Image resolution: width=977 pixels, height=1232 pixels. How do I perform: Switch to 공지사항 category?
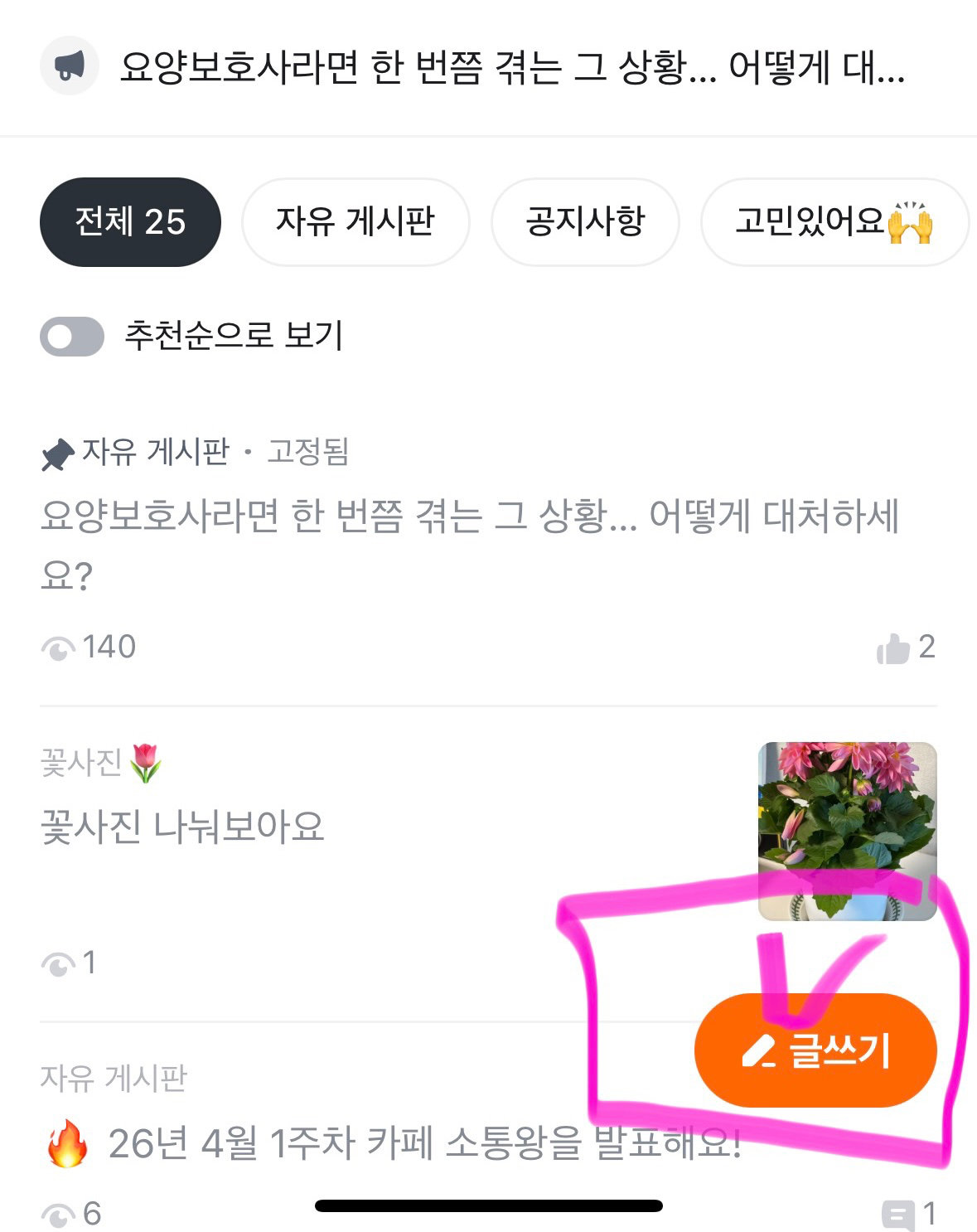585,222
